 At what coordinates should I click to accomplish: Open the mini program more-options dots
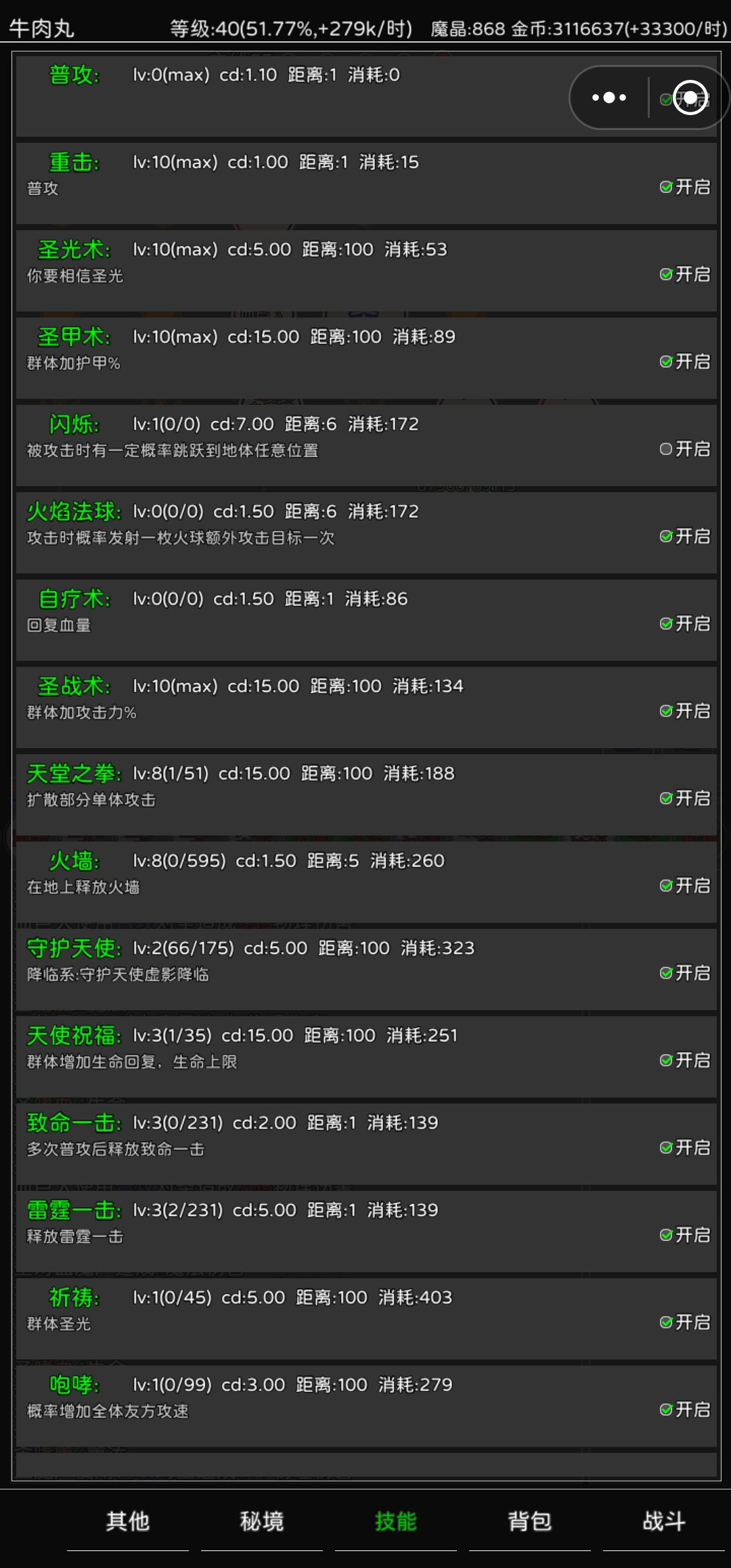pos(608,97)
